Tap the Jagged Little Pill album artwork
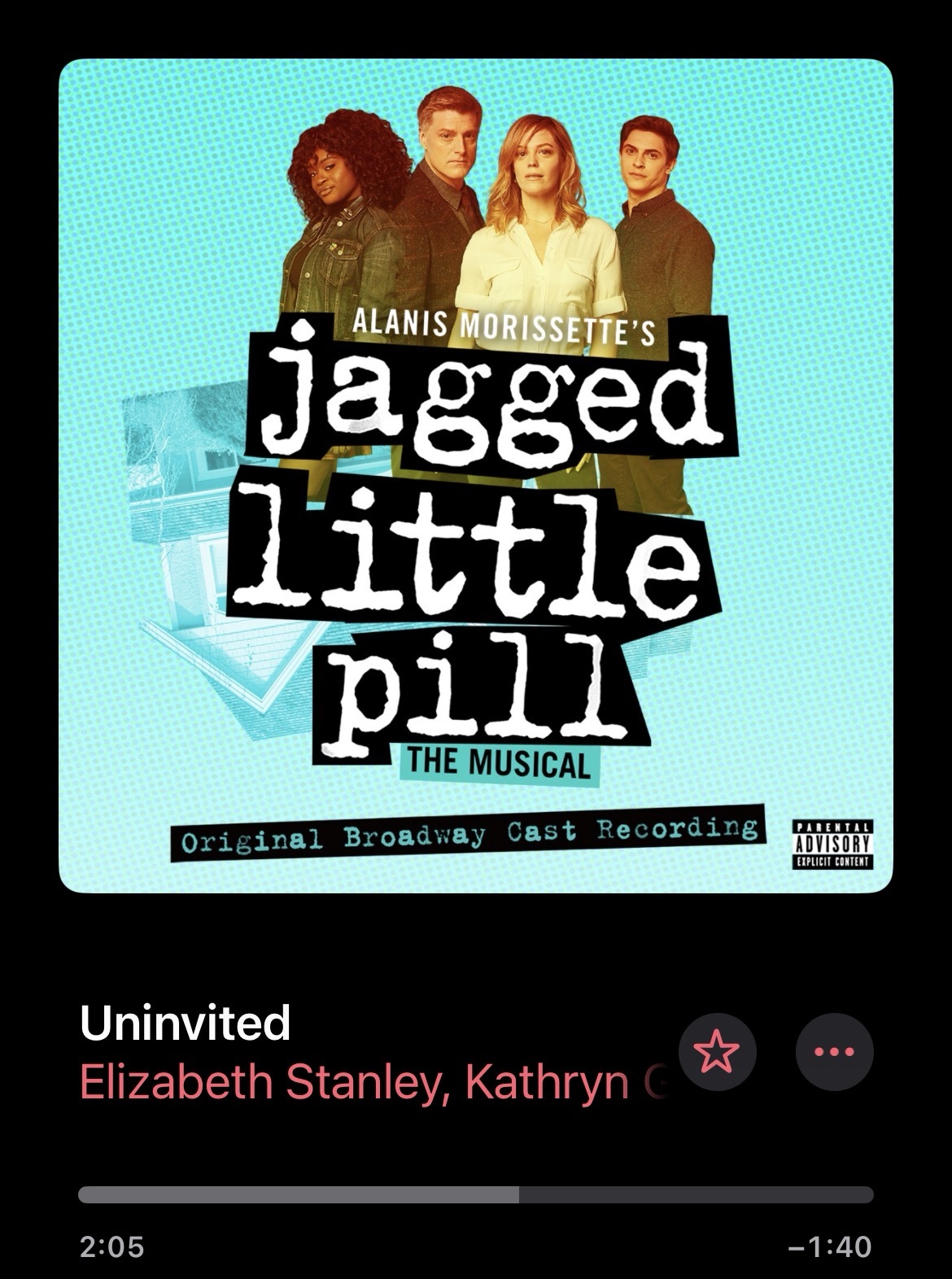952x1279 pixels. point(475,475)
